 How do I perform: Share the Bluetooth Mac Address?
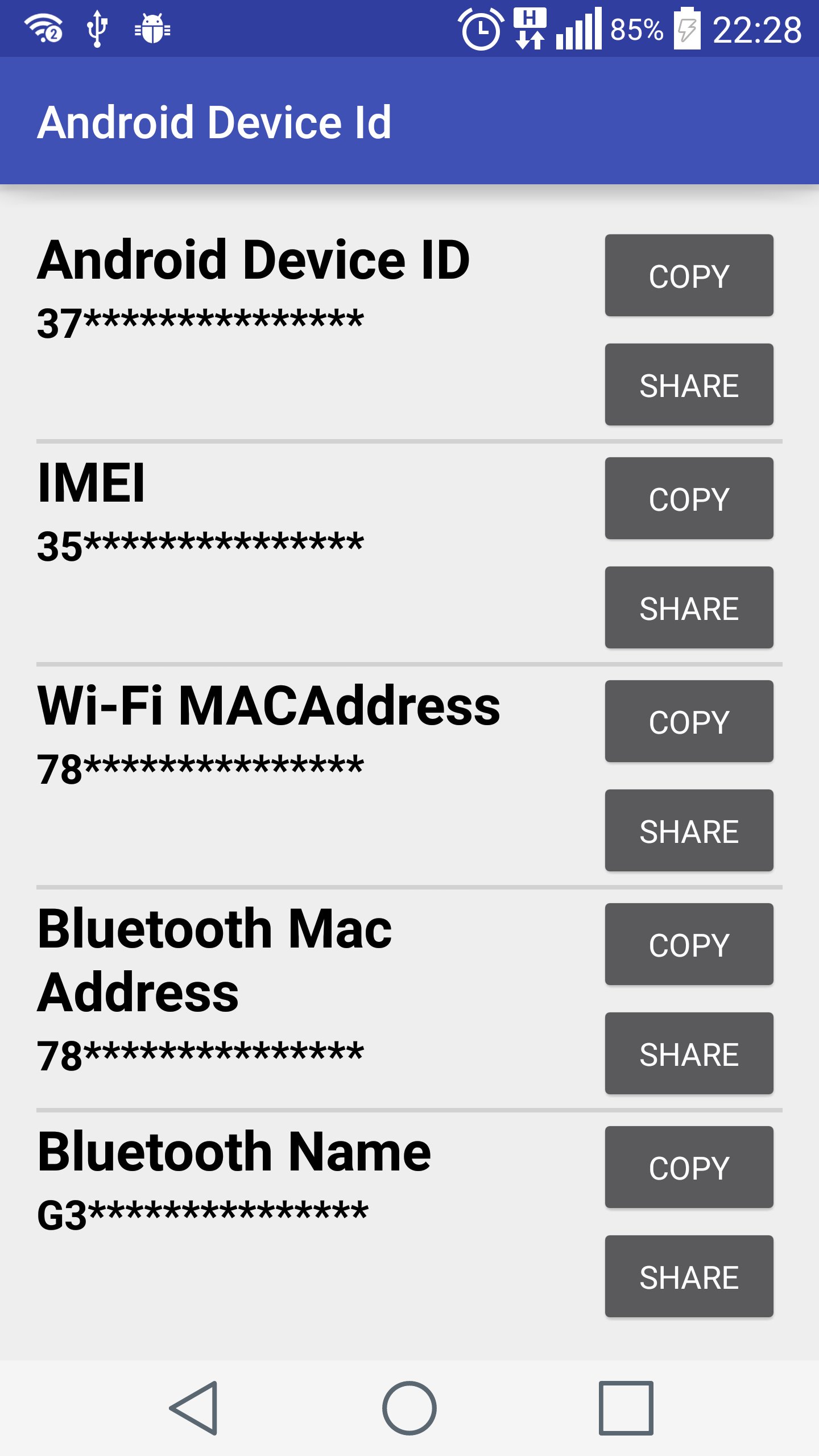point(689,1053)
